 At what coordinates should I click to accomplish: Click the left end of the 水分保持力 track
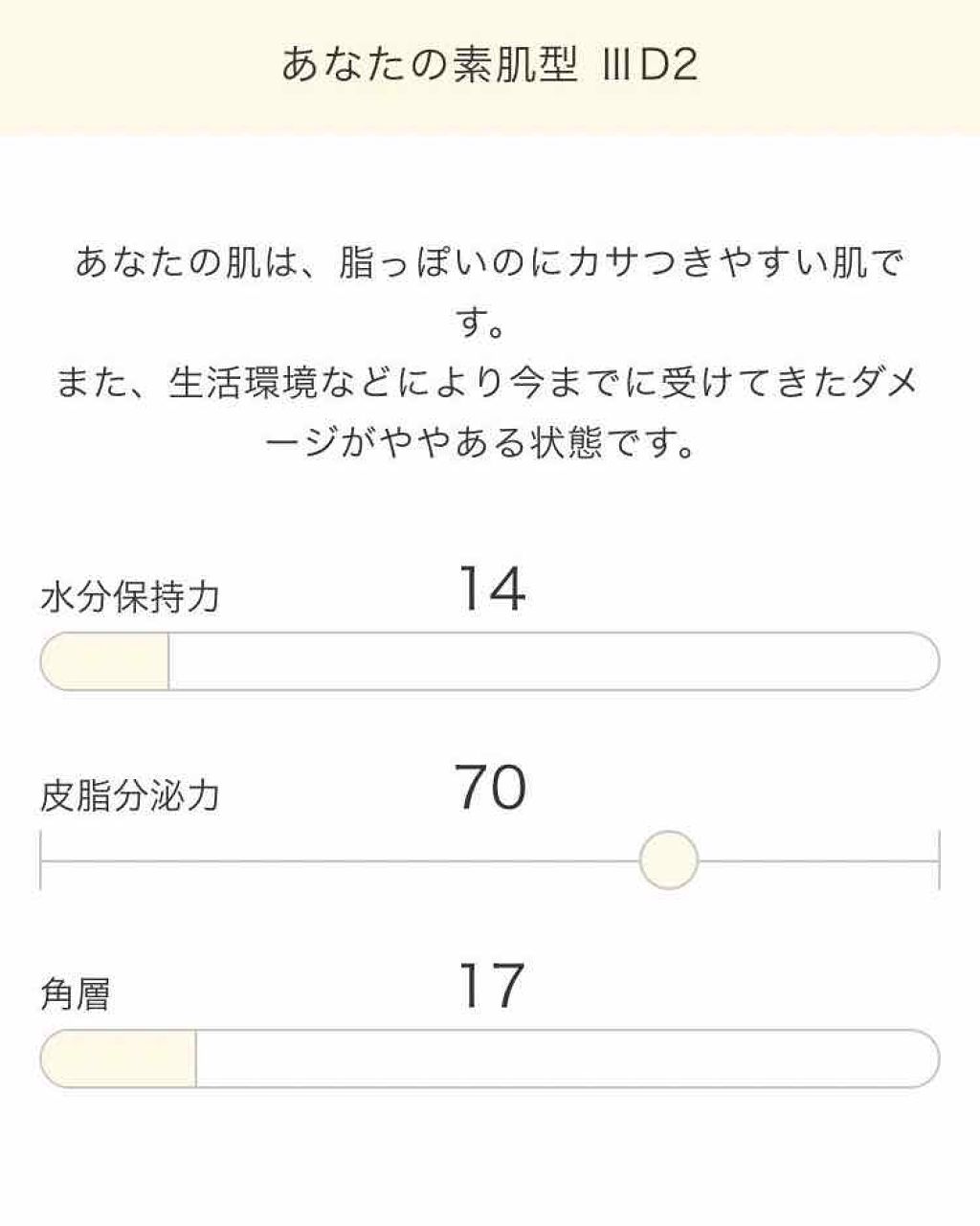(x=53, y=660)
